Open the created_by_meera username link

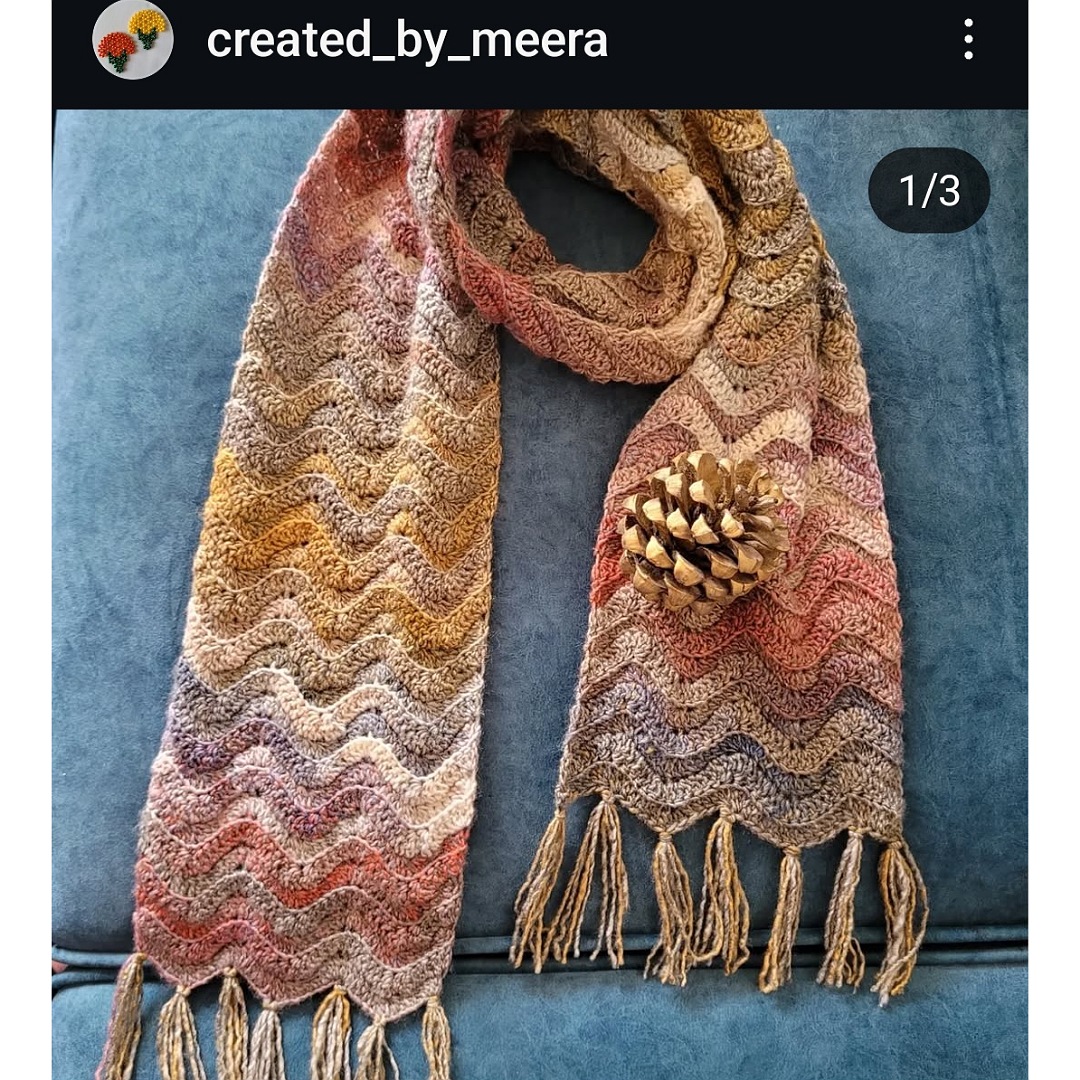click(407, 40)
